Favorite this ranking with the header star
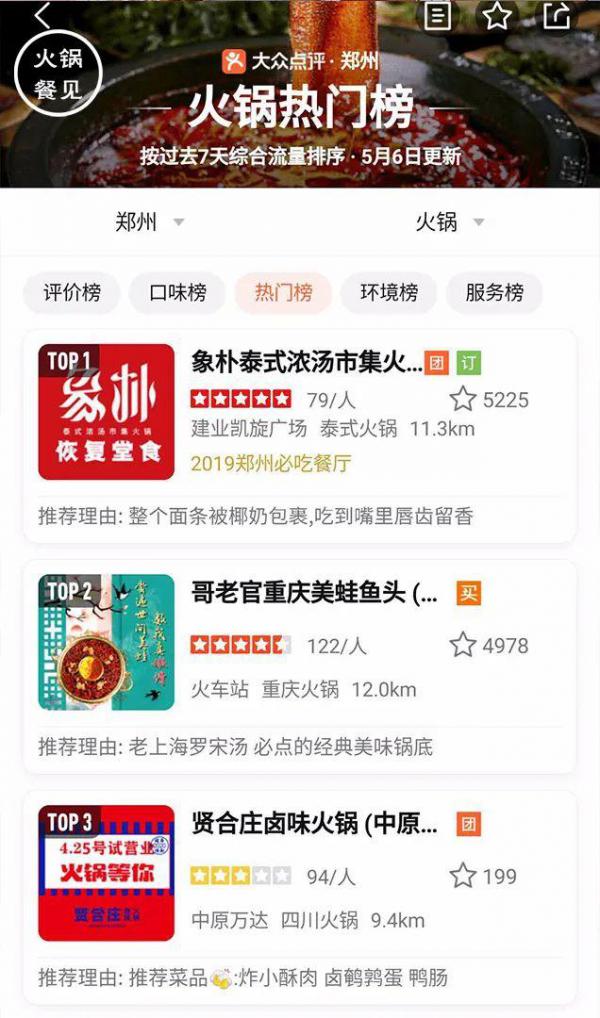The width and height of the screenshot is (600, 1018). click(497, 15)
